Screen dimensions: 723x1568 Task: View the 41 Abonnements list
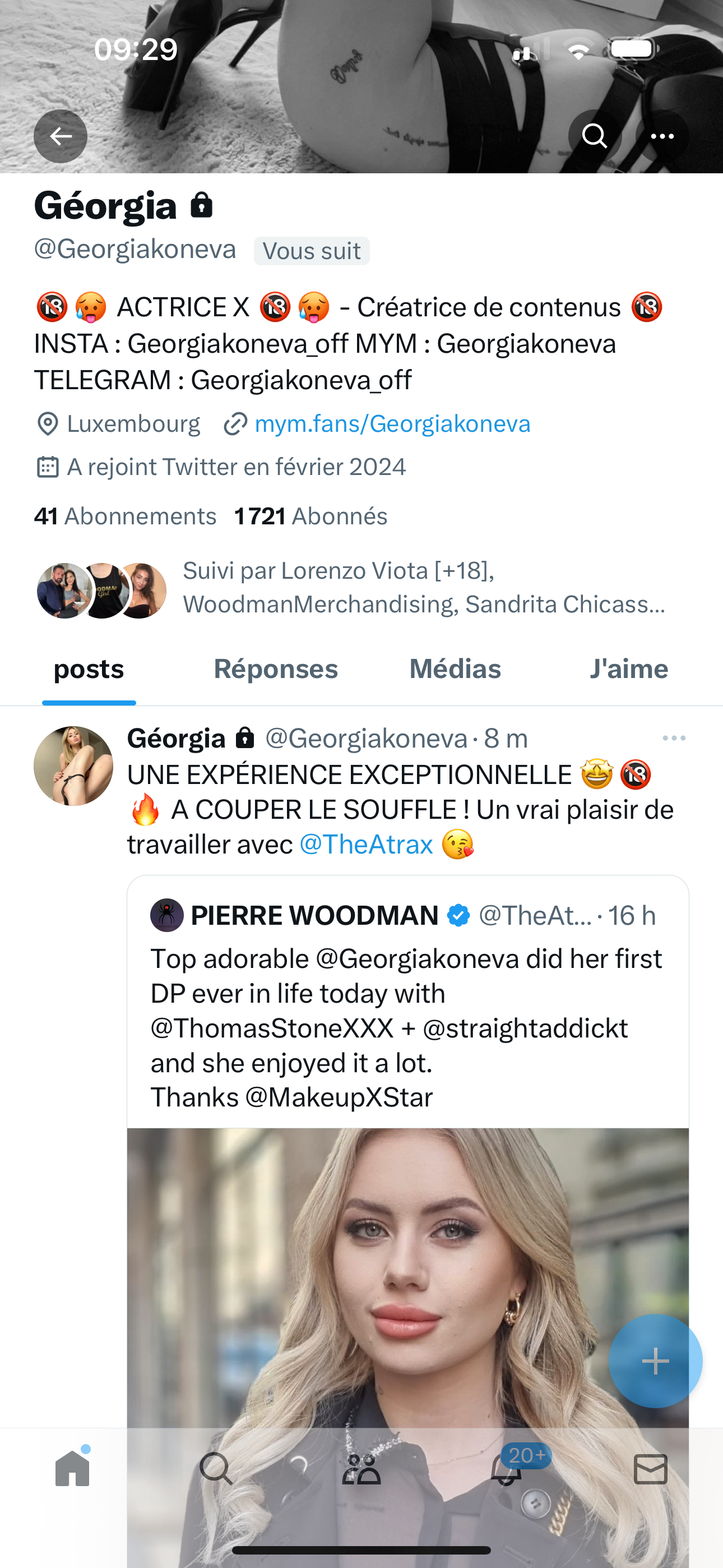click(126, 516)
